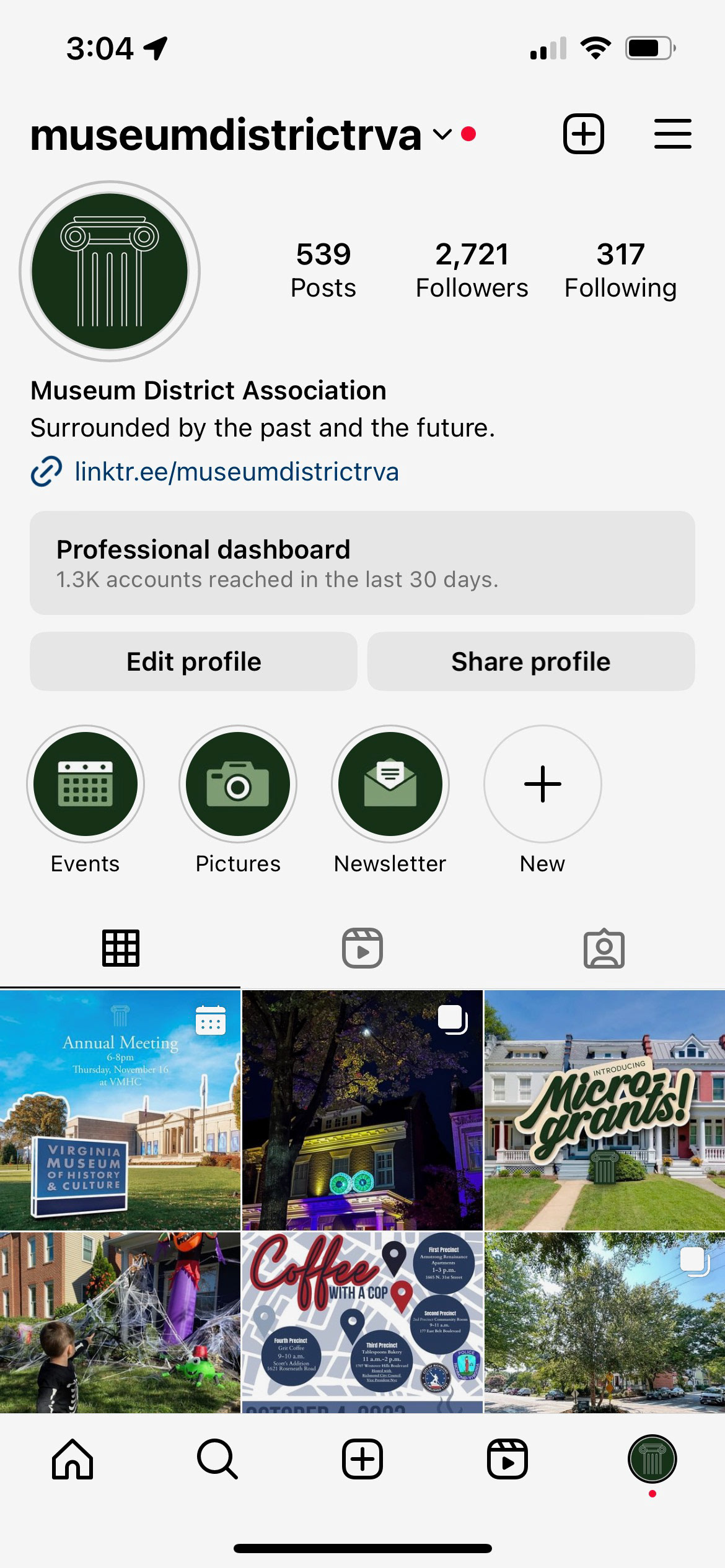Open the Coffee with a Cop post
725x1568 pixels.
click(362, 1322)
